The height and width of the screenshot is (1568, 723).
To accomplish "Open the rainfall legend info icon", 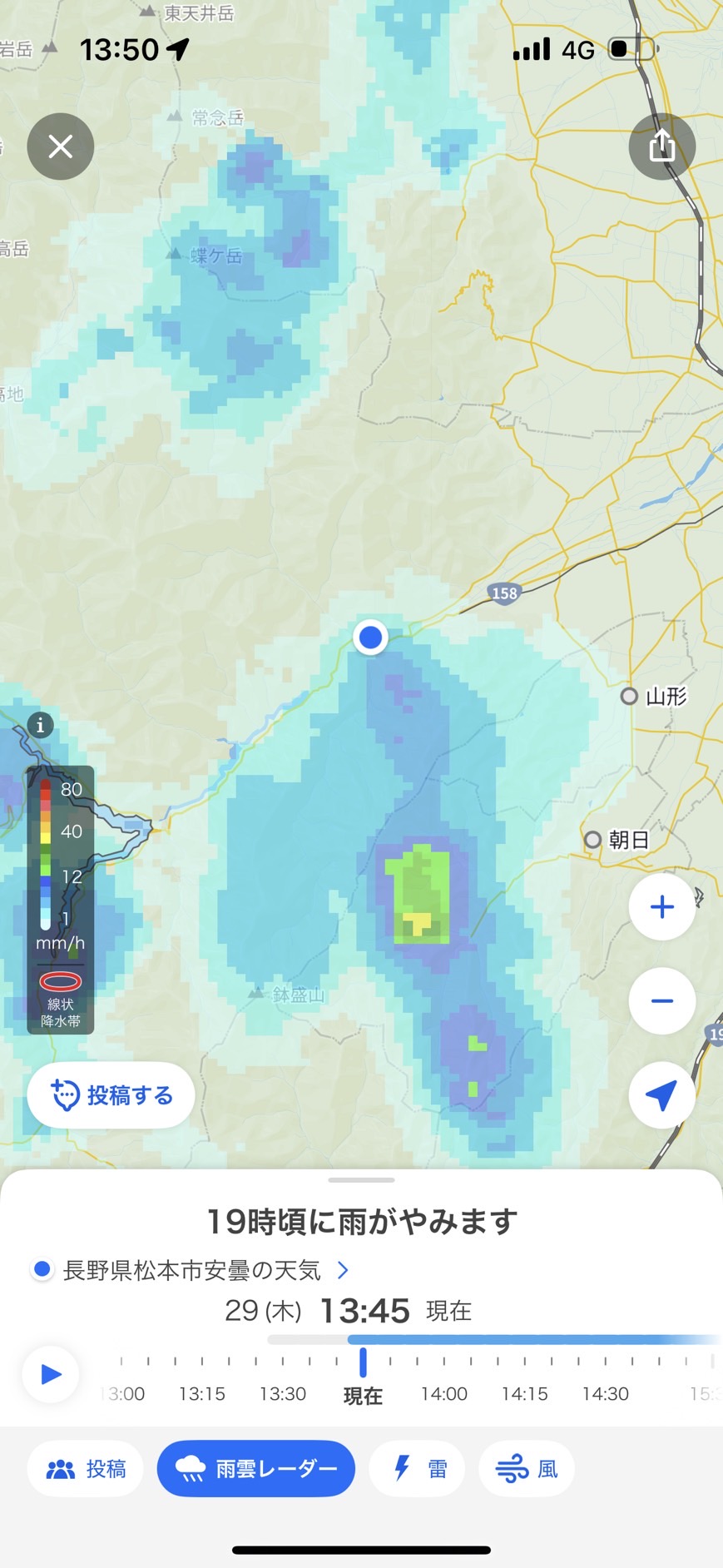I will (40, 725).
